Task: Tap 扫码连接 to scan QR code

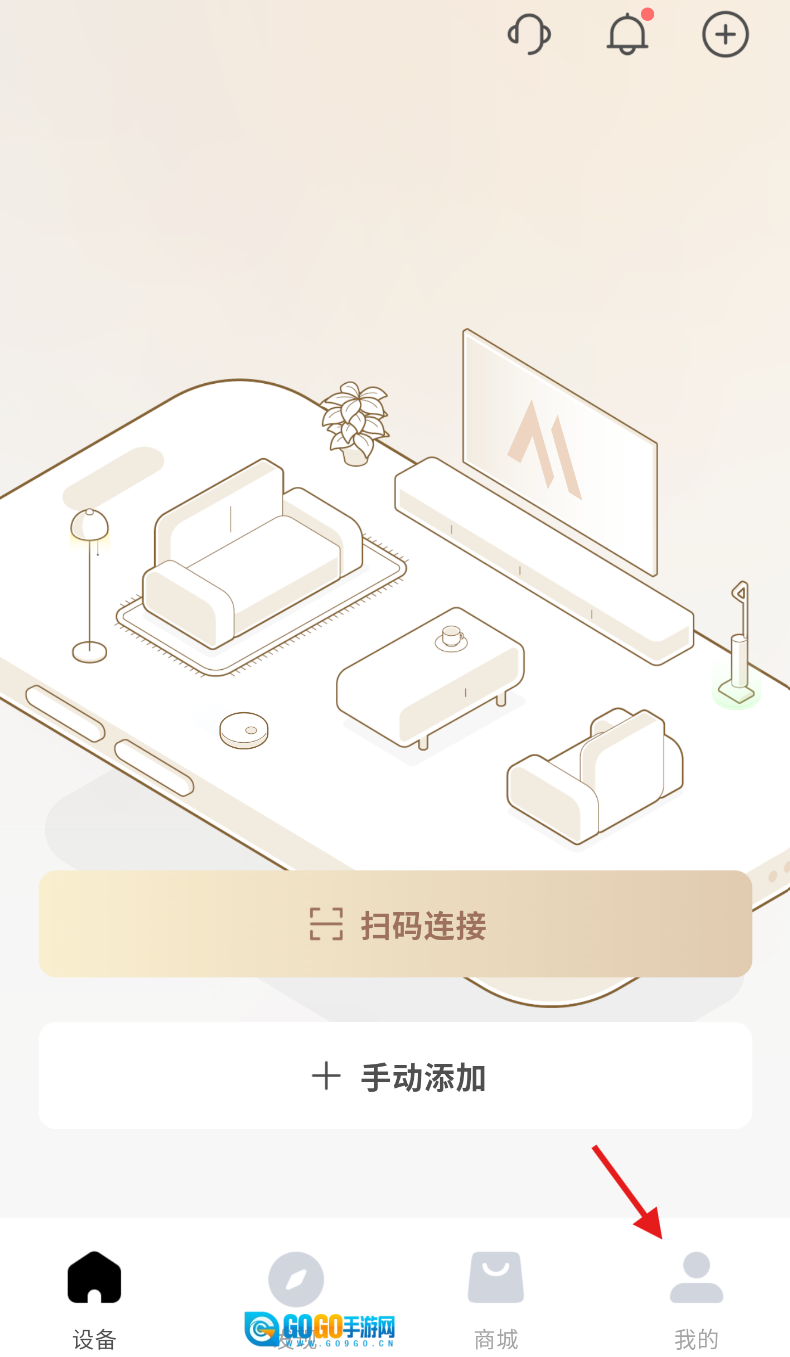Action: [x=395, y=924]
